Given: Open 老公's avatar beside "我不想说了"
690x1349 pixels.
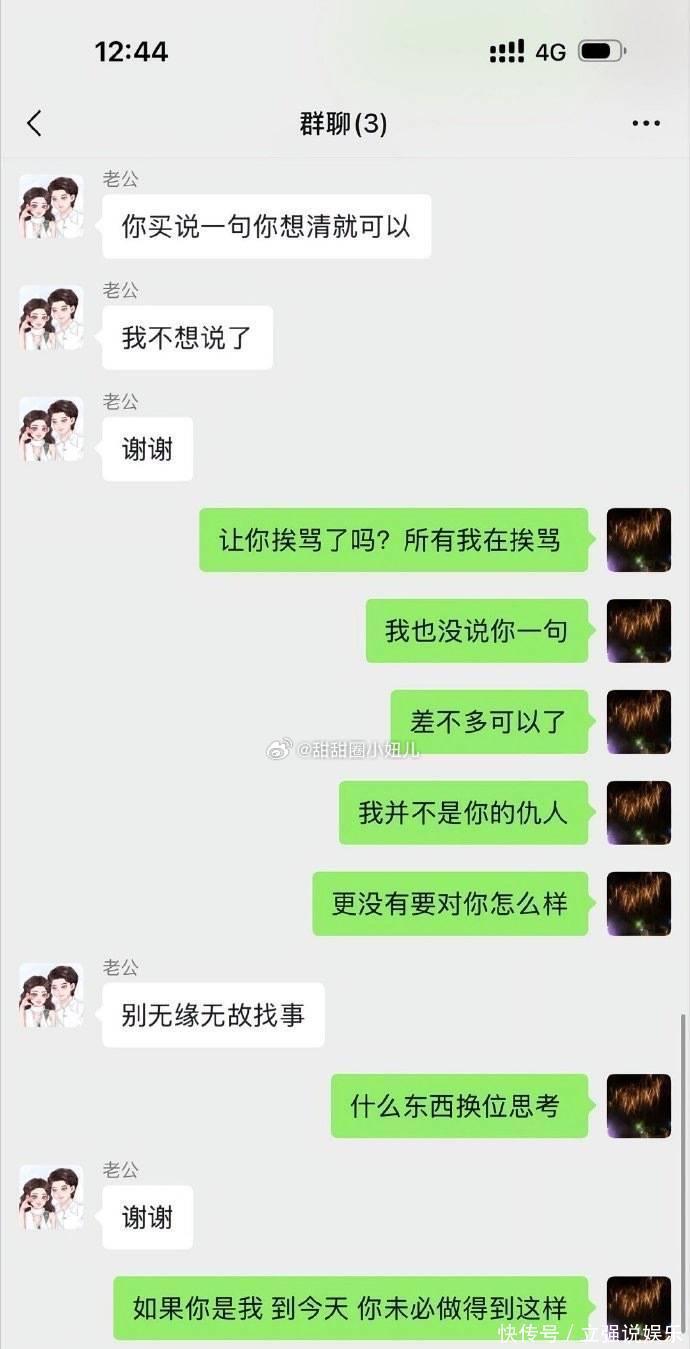Looking at the screenshot, I should click(51, 318).
